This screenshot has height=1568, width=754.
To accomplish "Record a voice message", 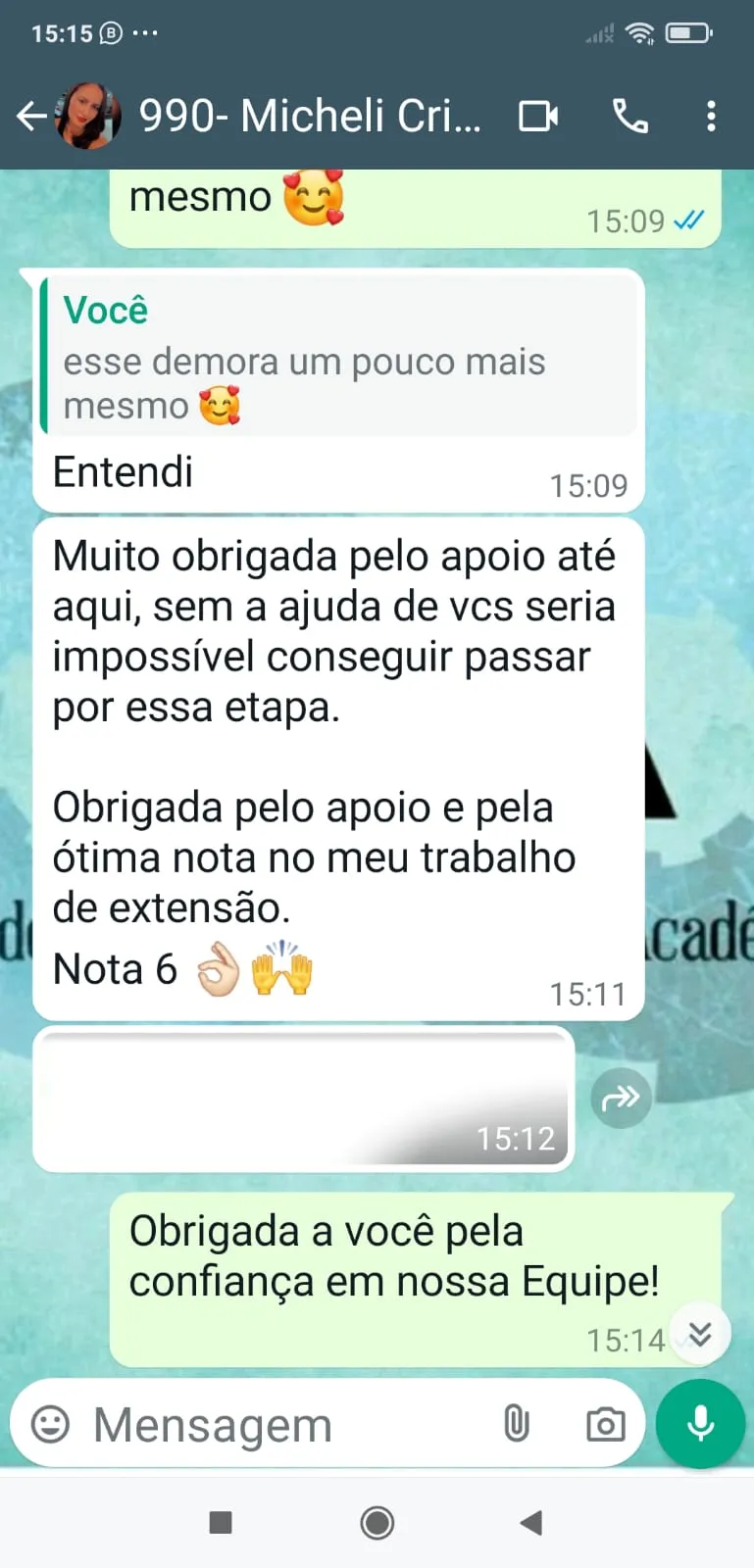I will pos(700,1424).
